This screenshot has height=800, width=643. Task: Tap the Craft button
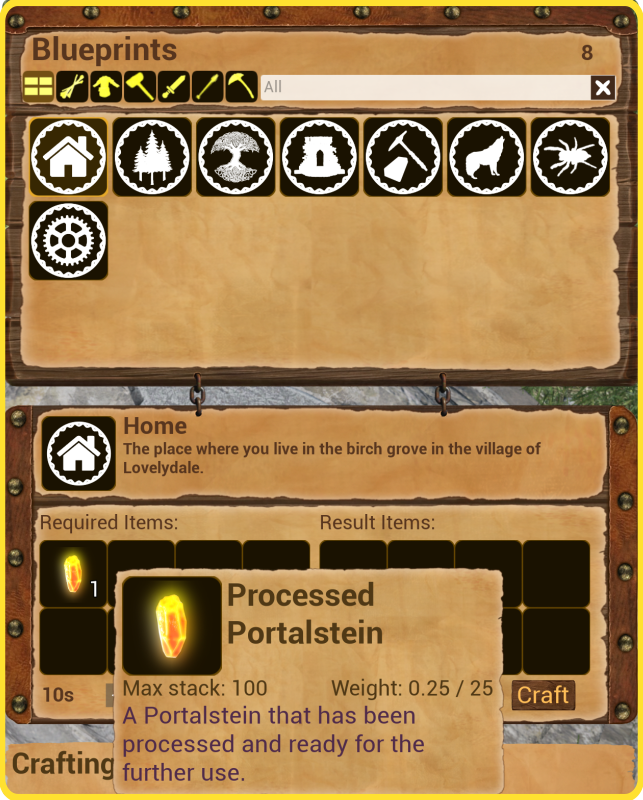(x=543, y=695)
